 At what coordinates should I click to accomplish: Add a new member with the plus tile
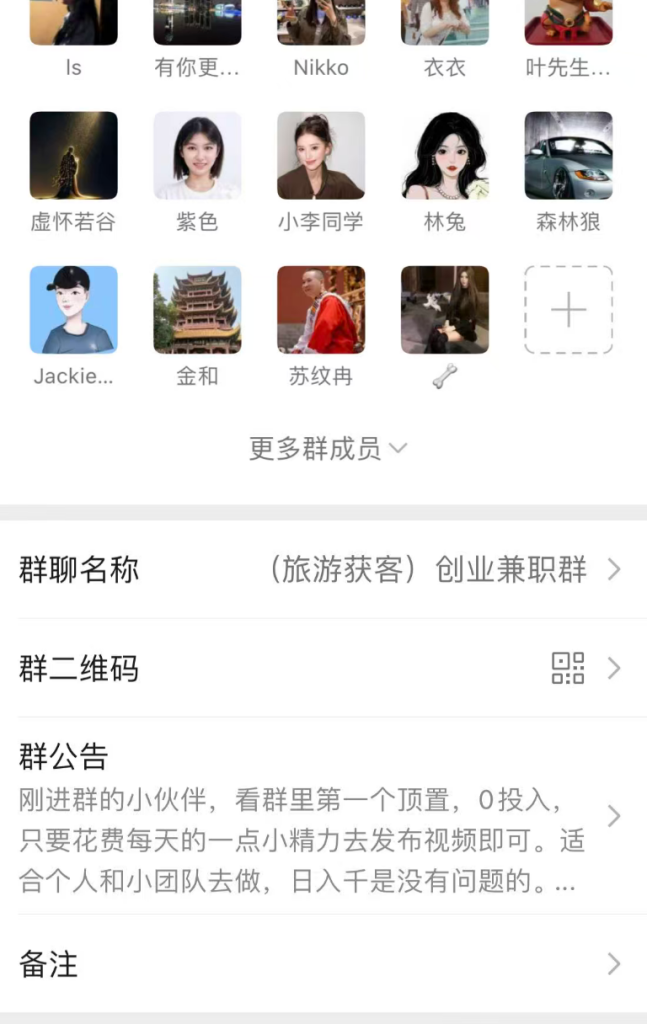(568, 310)
